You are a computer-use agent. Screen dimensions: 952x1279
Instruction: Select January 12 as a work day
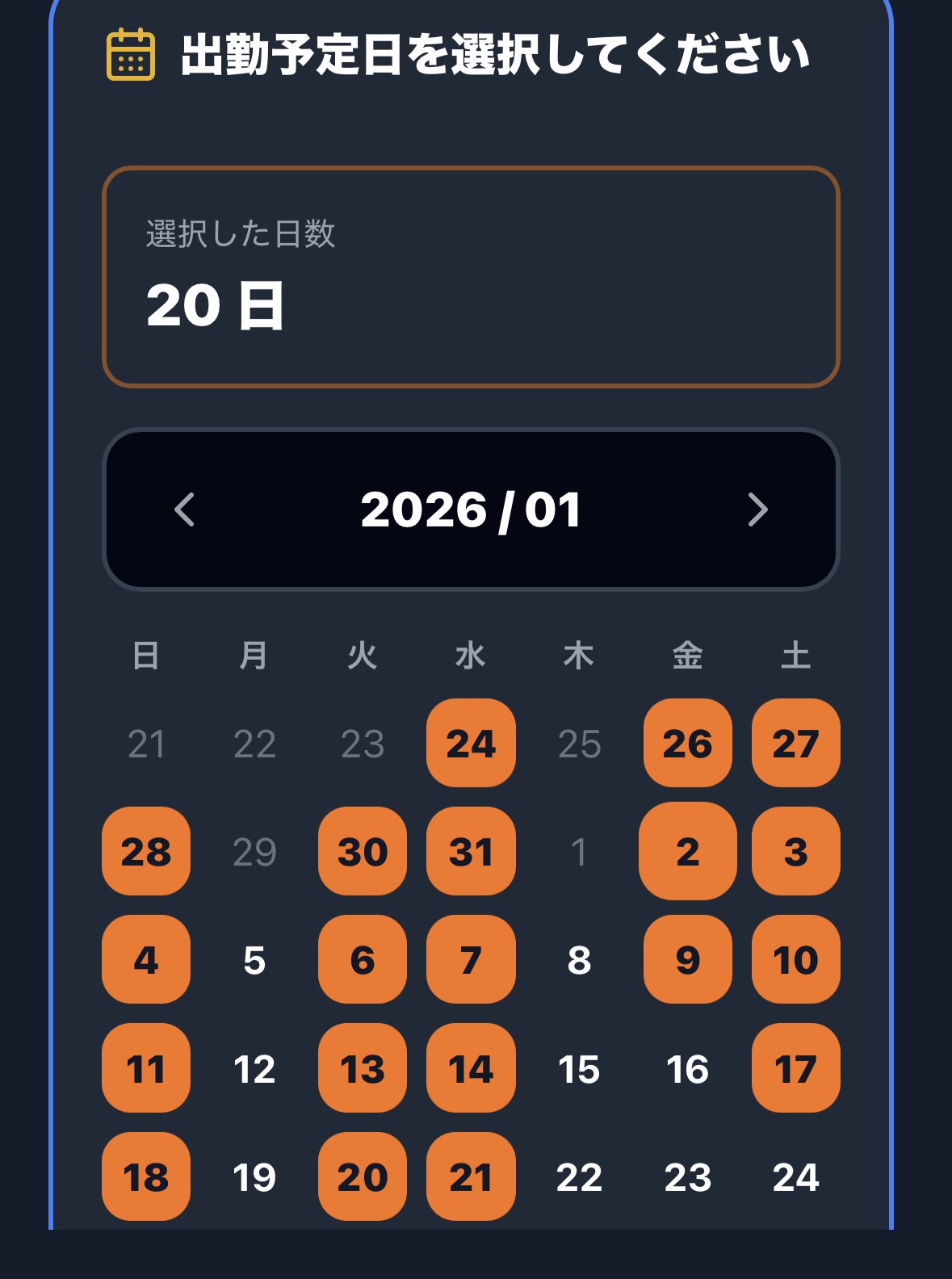click(x=254, y=1070)
